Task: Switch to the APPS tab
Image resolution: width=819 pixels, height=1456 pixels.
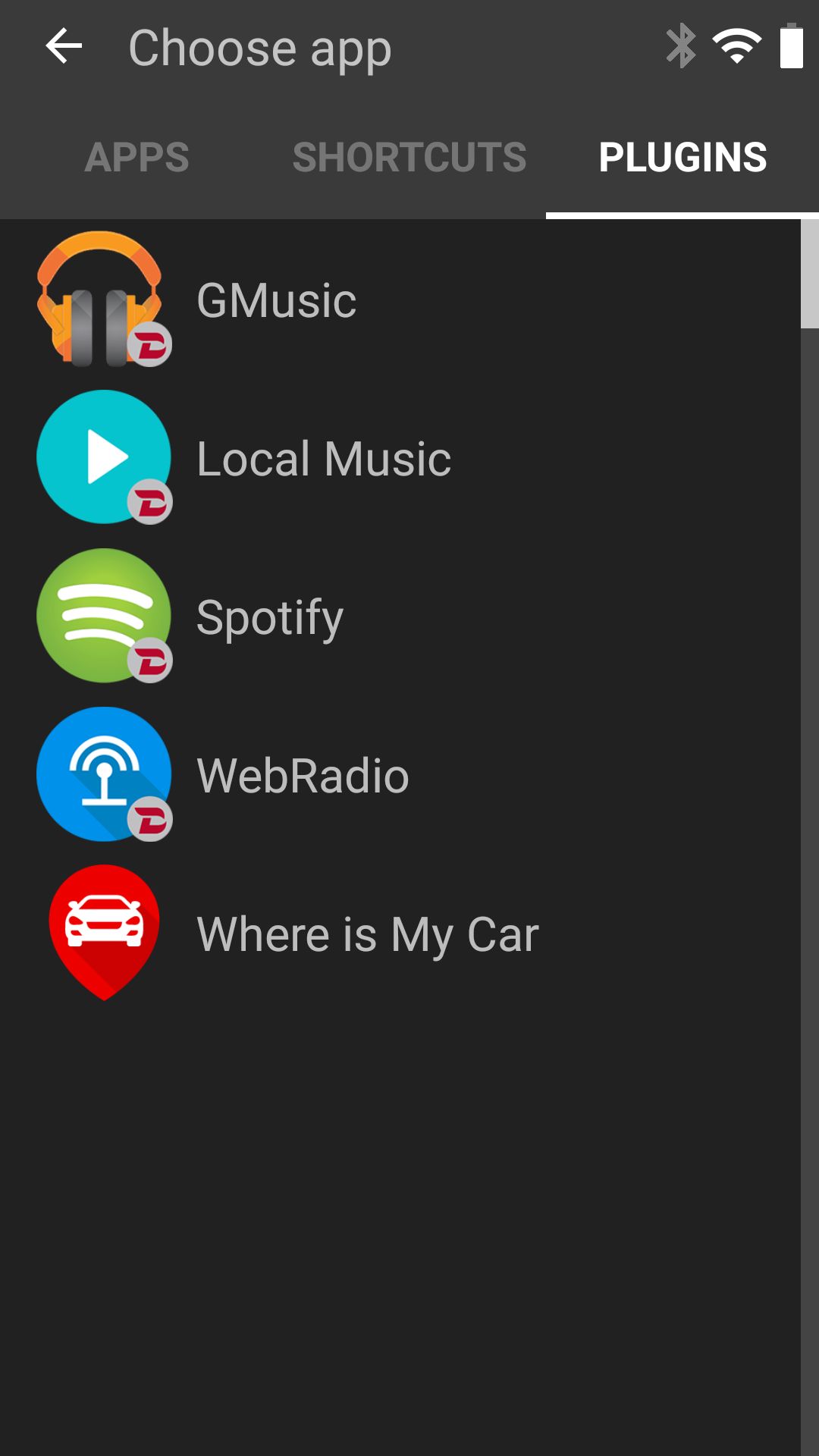Action: 136,158
